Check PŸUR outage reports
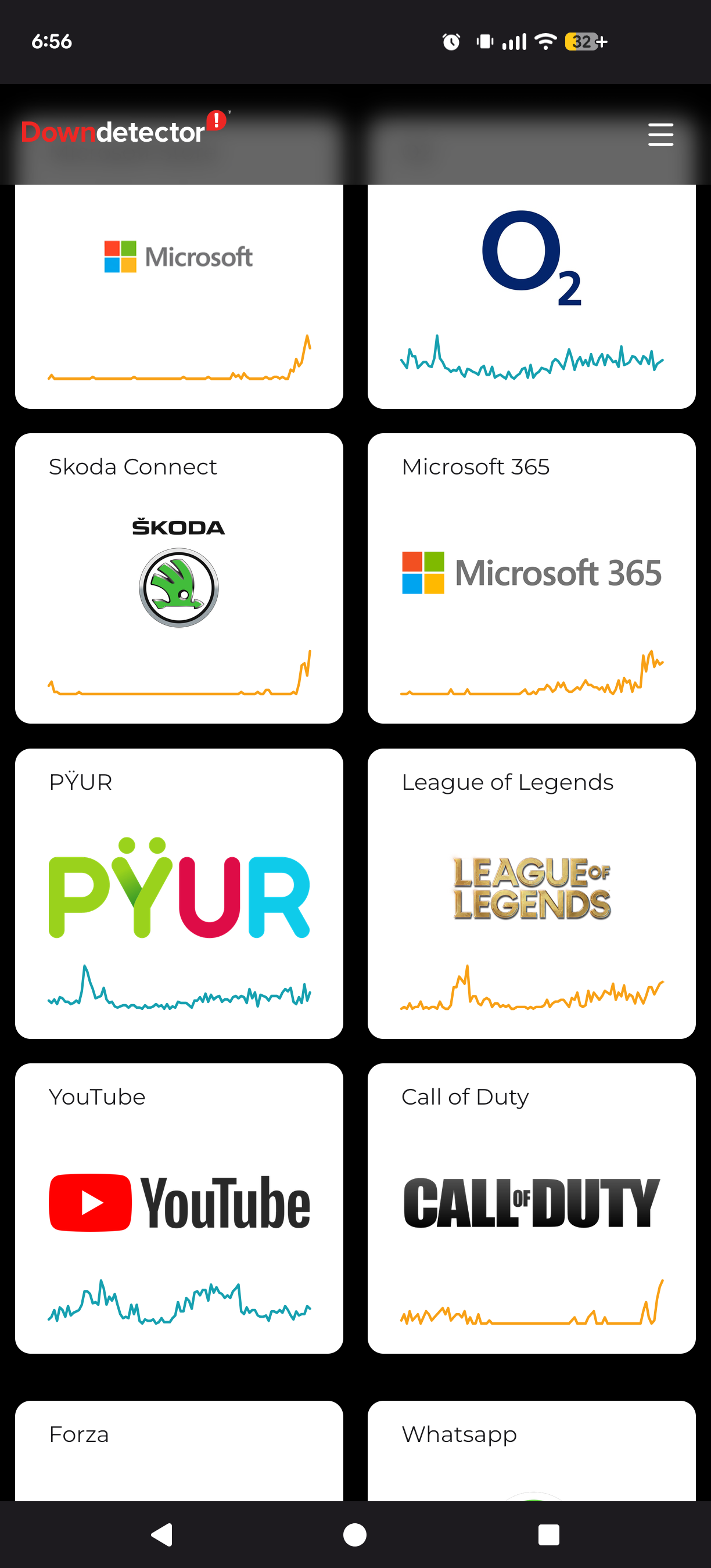The height and width of the screenshot is (1568, 711). tap(179, 894)
